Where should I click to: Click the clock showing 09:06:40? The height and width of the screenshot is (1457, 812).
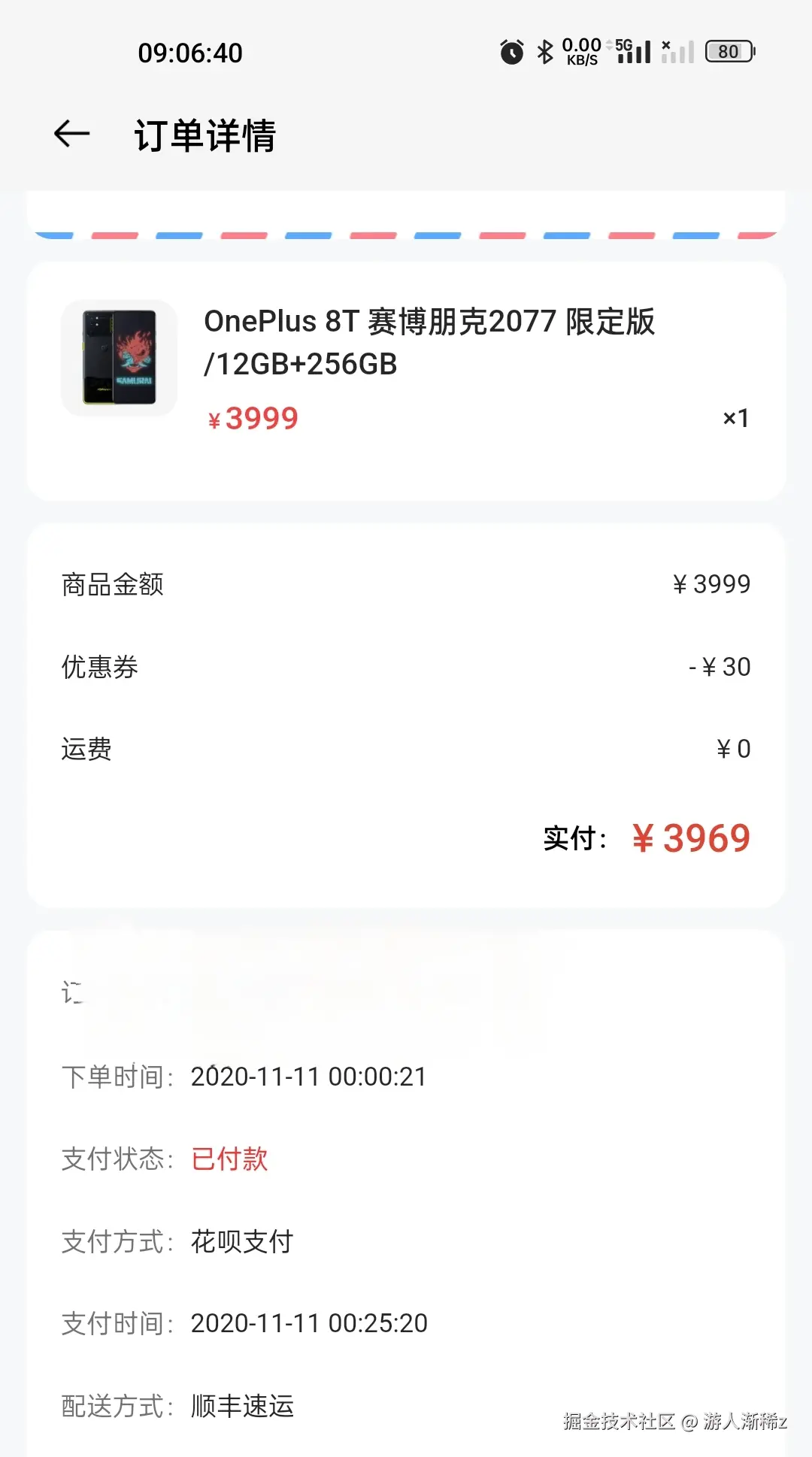(190, 53)
